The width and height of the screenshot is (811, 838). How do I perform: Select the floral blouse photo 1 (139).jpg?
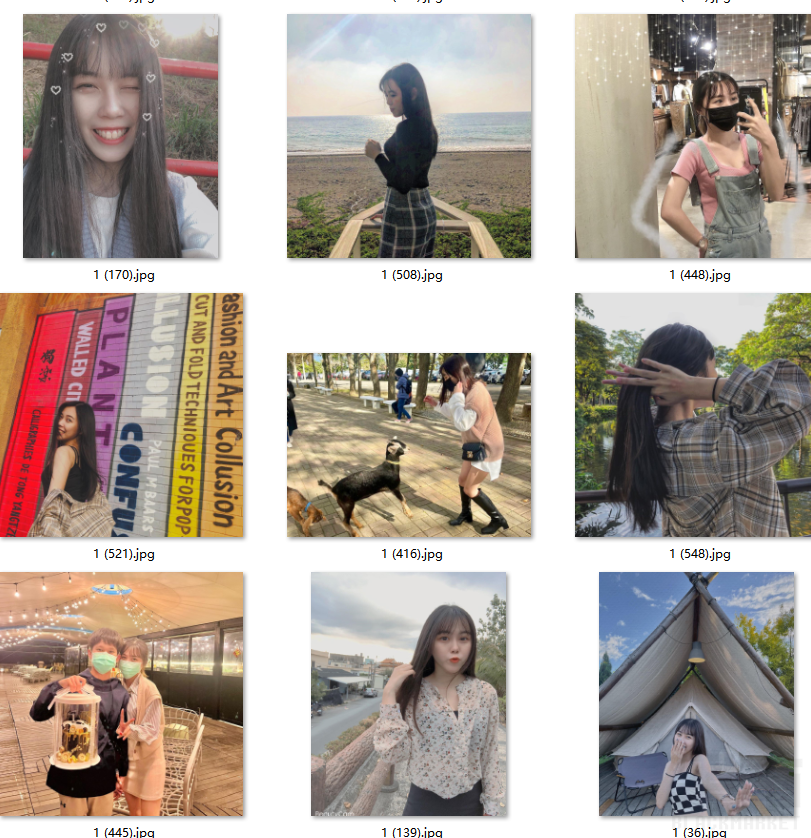pos(409,694)
